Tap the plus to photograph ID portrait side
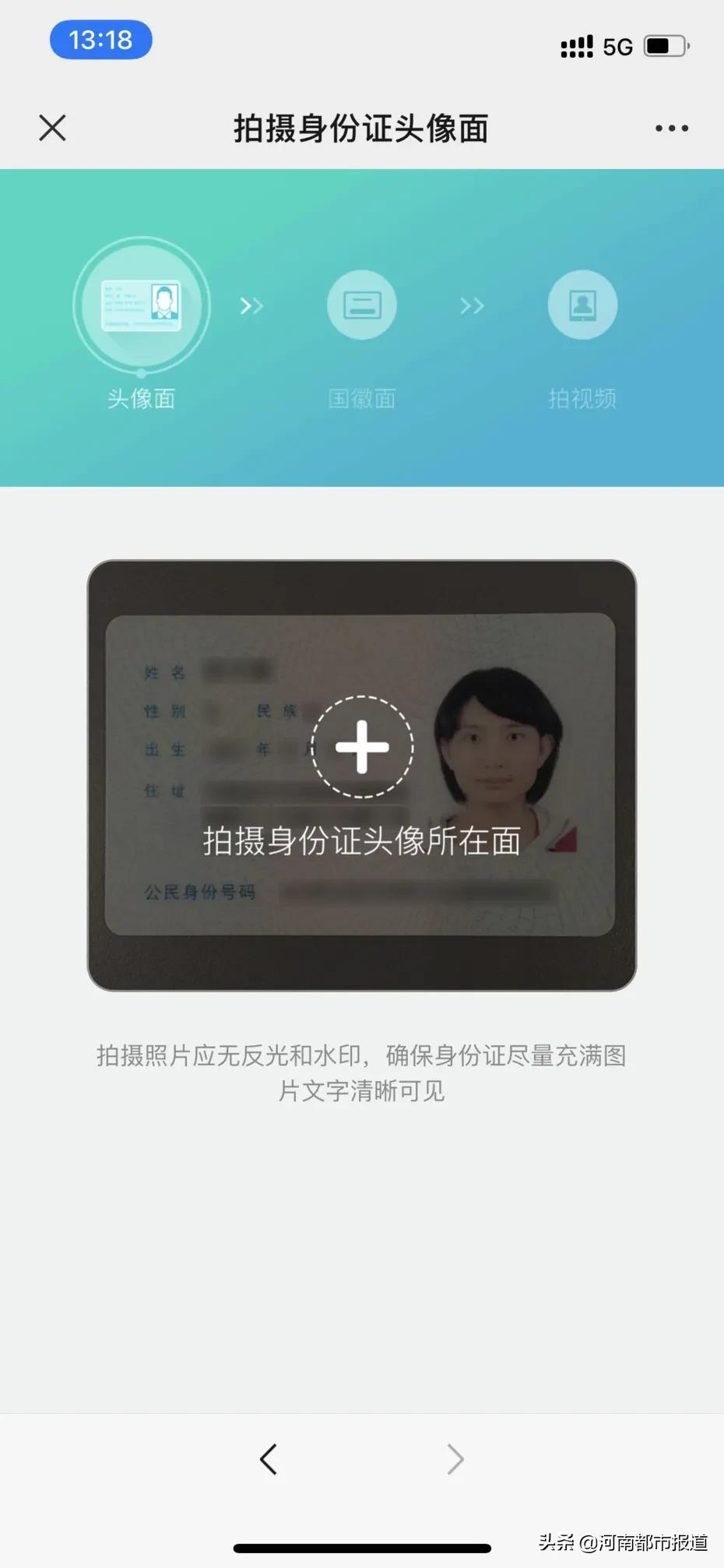Screen dimensions: 724x1568 coord(362,746)
